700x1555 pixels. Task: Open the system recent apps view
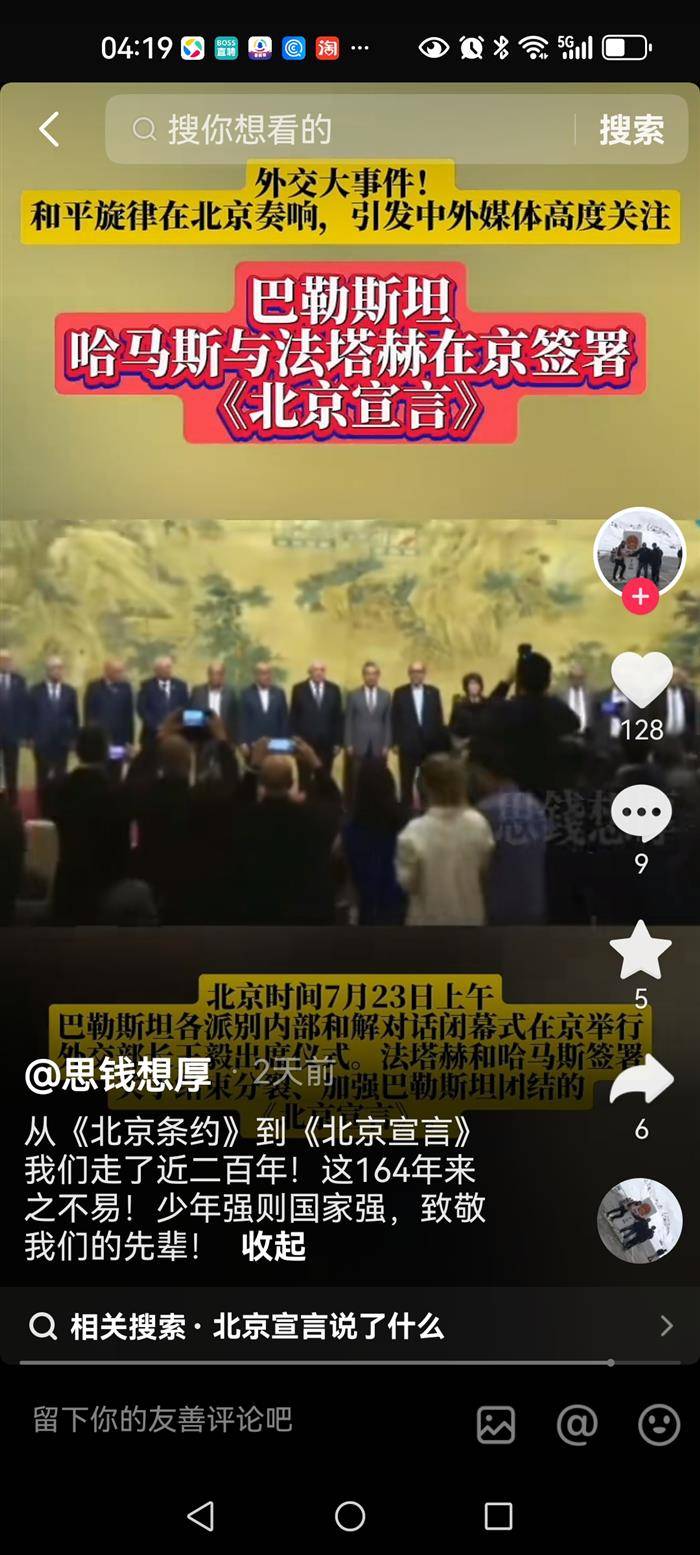click(498, 1516)
